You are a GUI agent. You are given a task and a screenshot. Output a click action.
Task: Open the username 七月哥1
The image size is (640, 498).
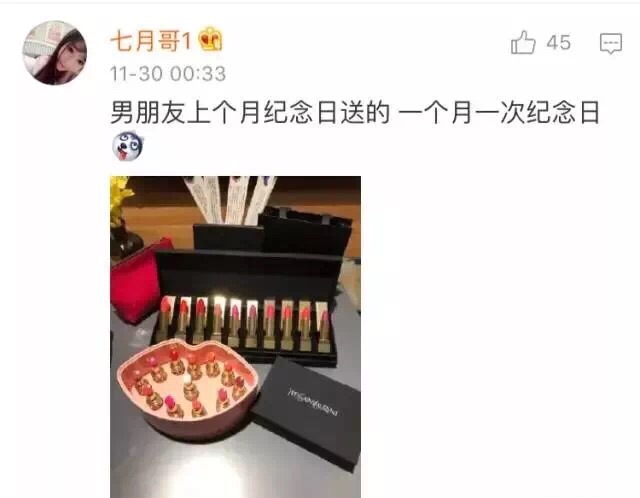(x=152, y=41)
